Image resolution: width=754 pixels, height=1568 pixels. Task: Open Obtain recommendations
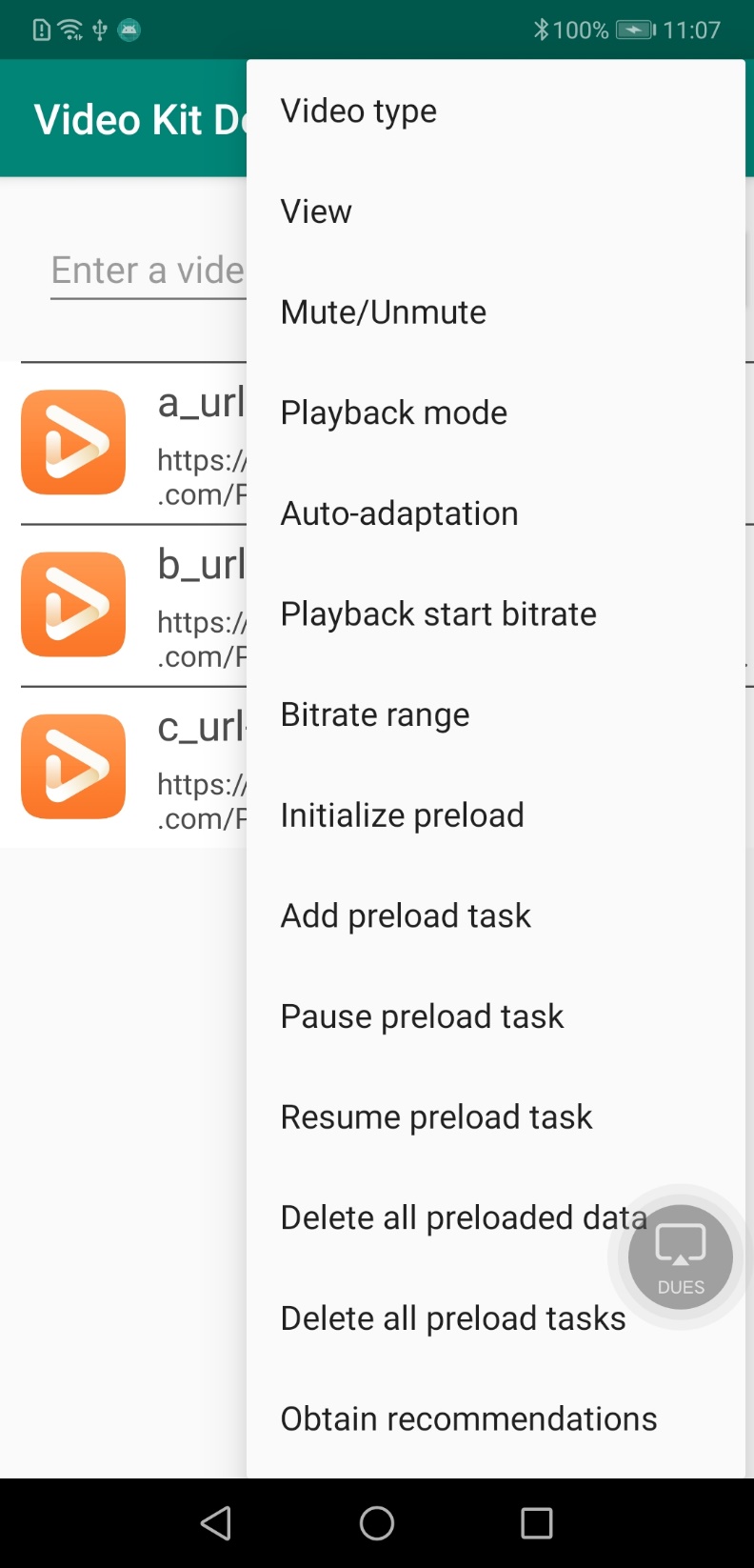coord(495,1418)
